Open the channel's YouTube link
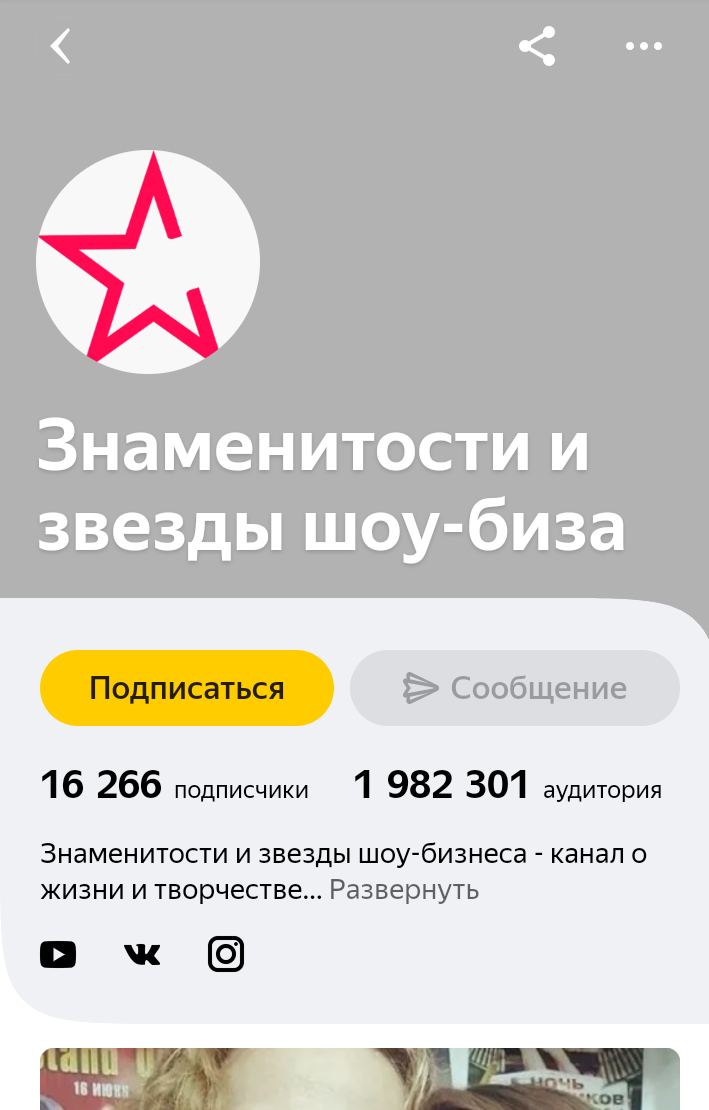 click(x=58, y=955)
